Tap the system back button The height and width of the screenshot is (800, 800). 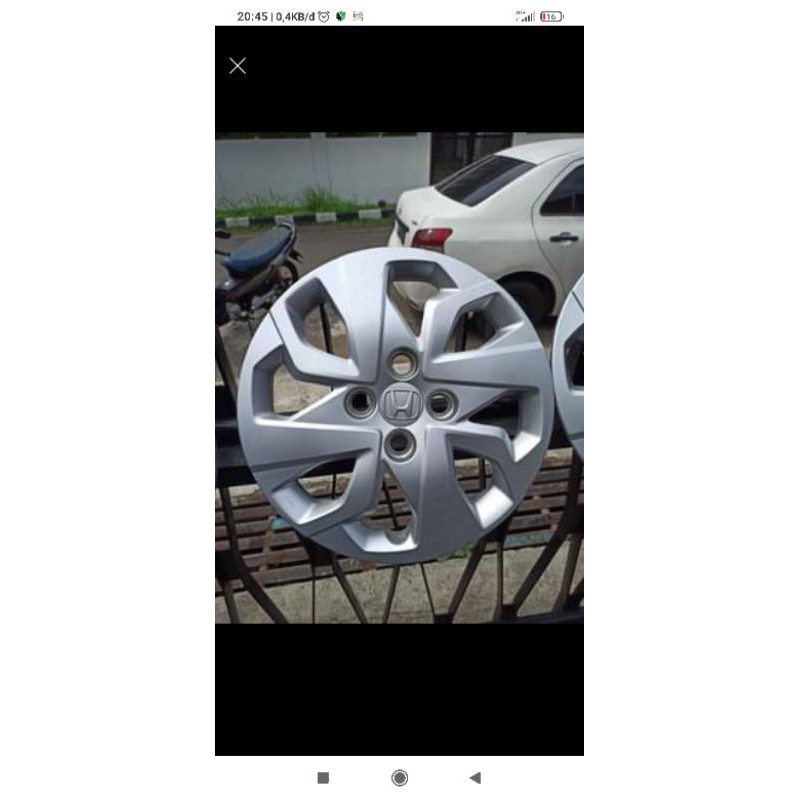click(x=475, y=777)
